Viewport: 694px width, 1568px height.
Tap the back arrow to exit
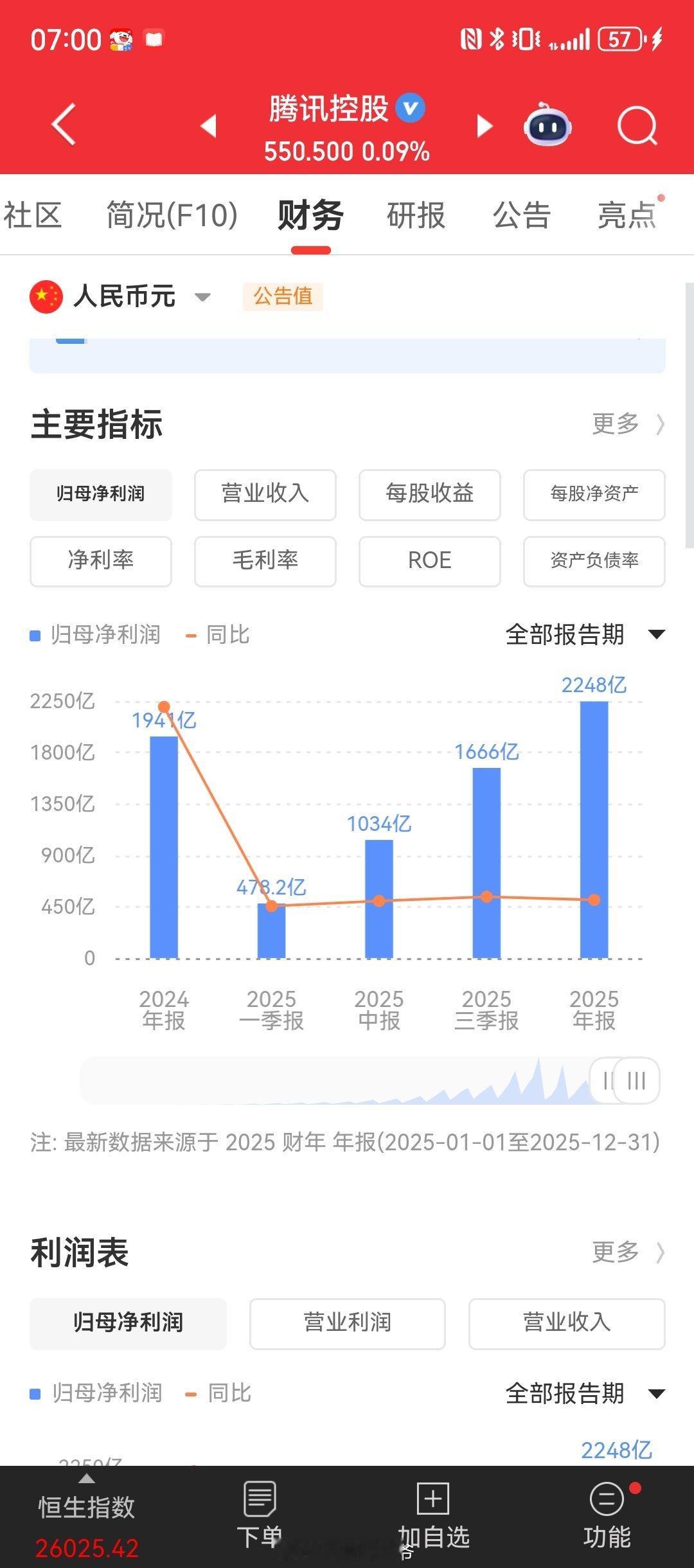(62, 126)
